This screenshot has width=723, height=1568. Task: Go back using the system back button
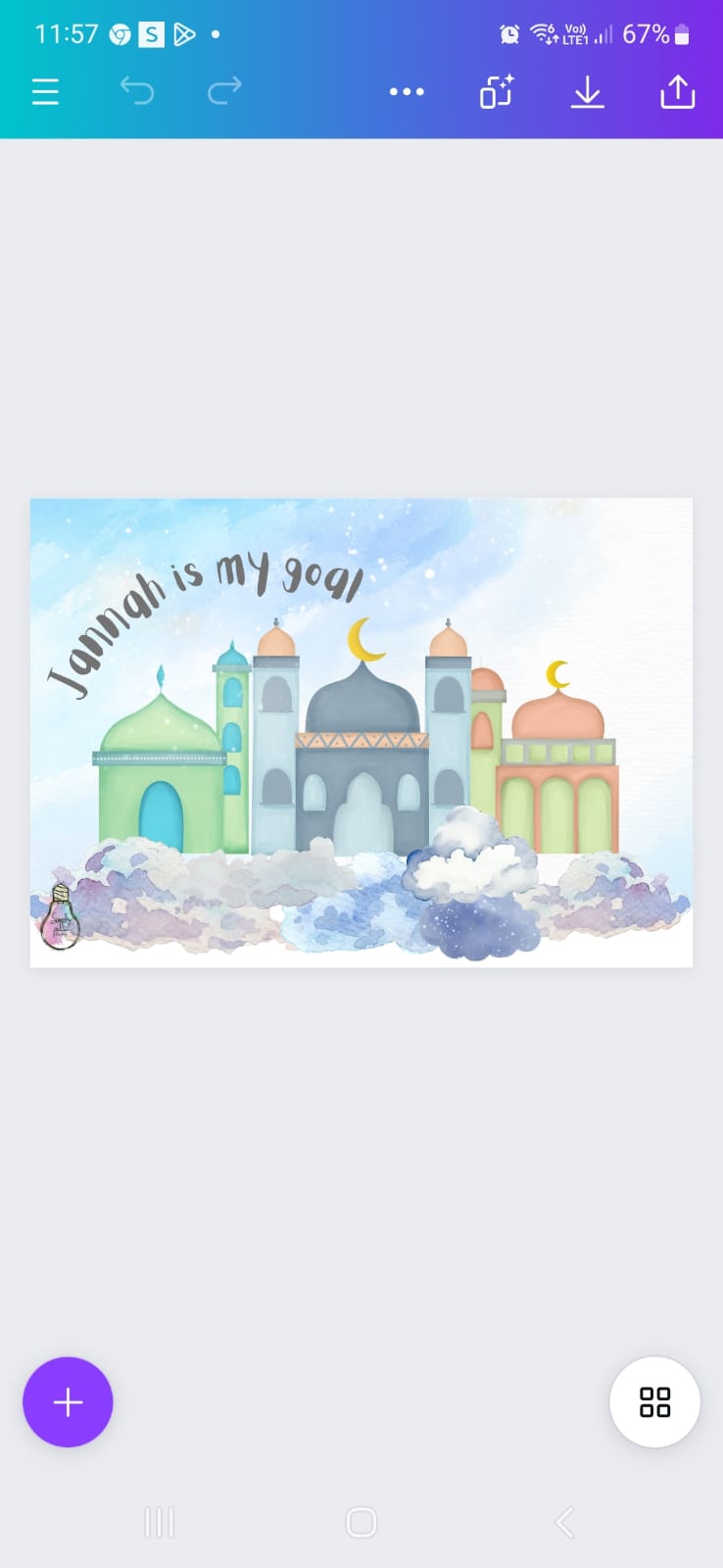(x=564, y=1522)
